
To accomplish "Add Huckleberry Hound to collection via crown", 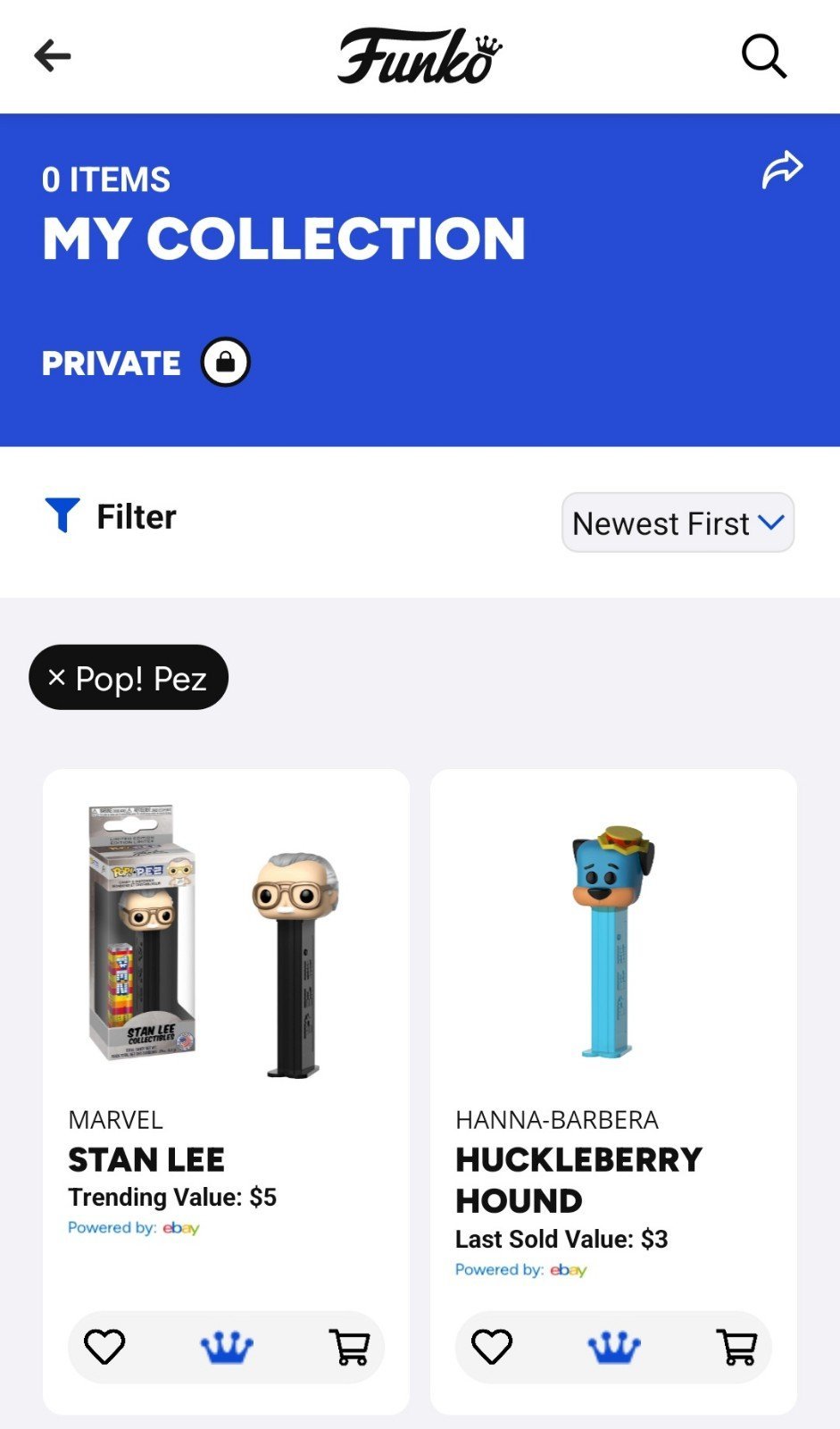I will click(614, 1347).
